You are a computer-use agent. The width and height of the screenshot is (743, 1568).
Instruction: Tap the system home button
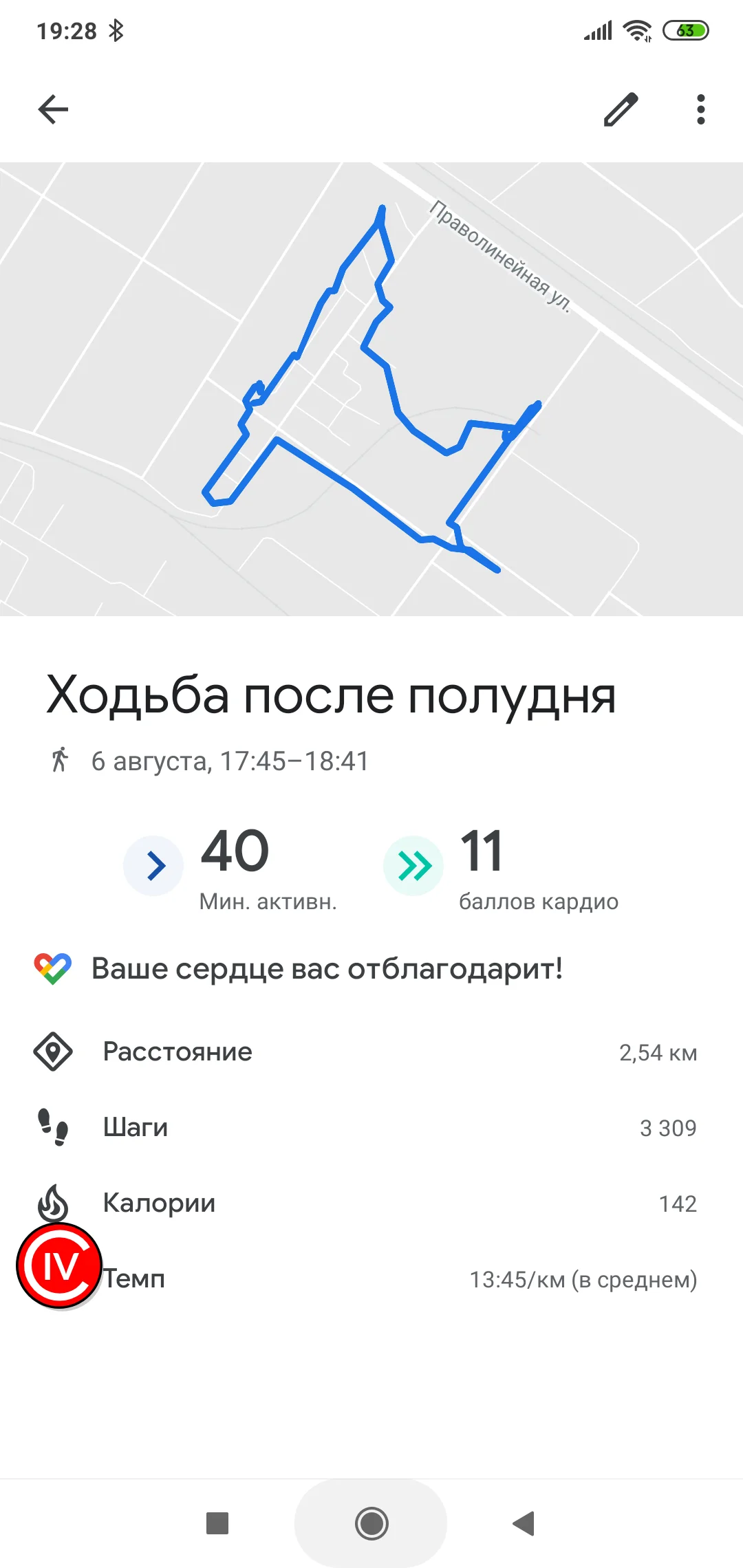pyautogui.click(x=371, y=1523)
